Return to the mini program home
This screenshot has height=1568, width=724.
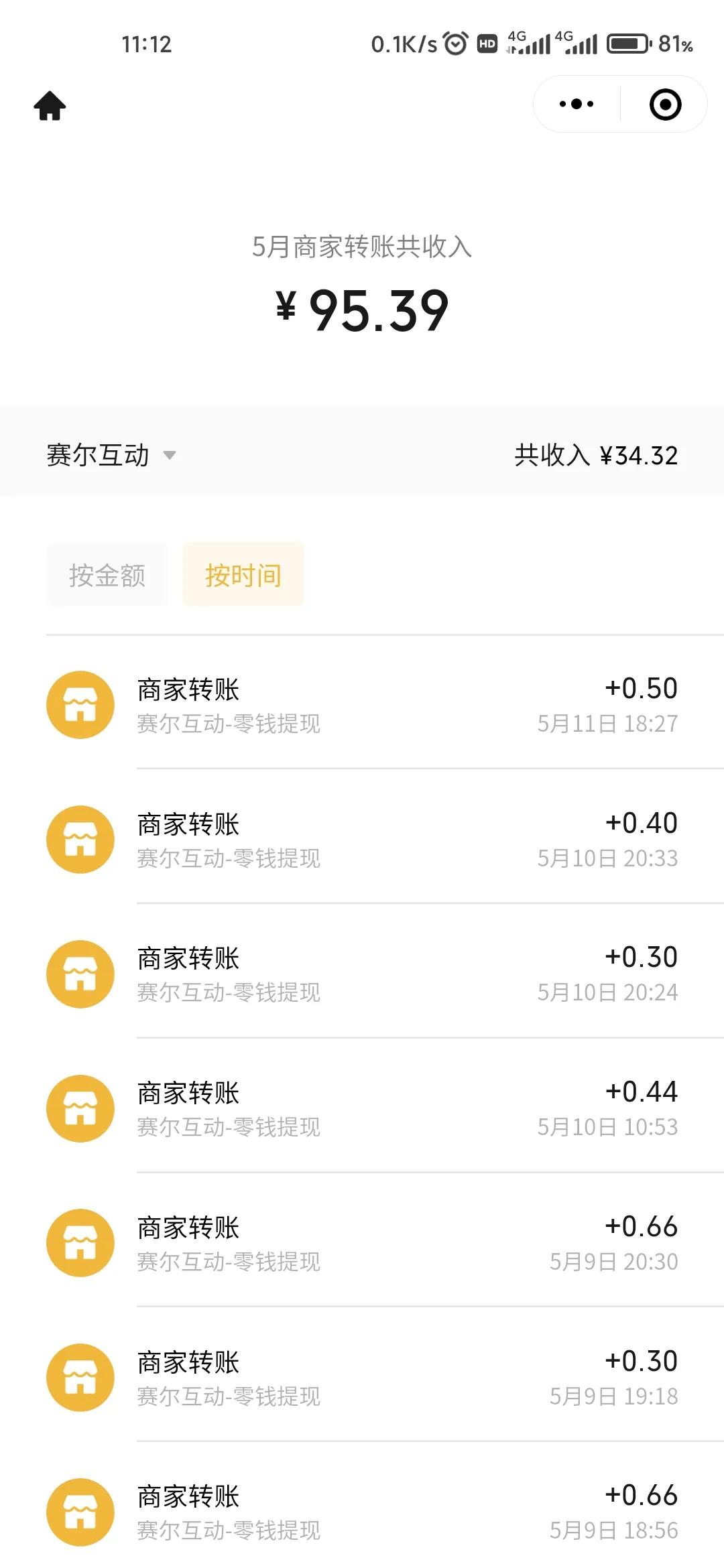[x=50, y=106]
